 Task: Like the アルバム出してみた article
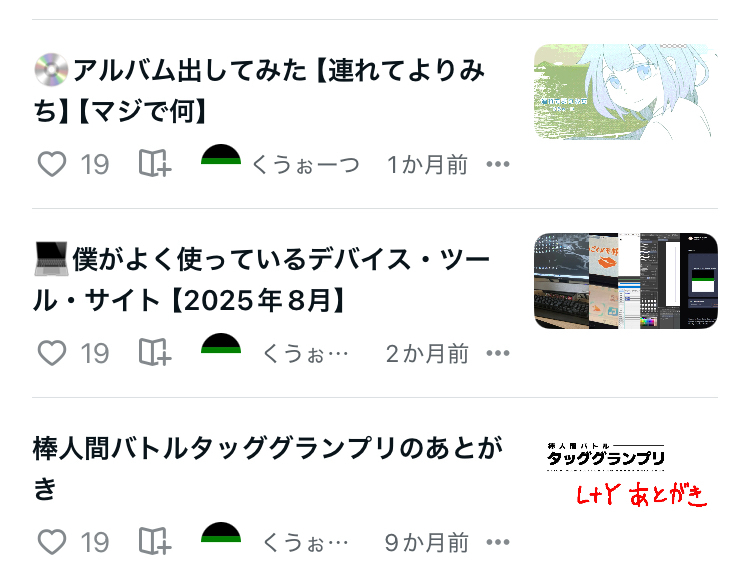click(52, 164)
